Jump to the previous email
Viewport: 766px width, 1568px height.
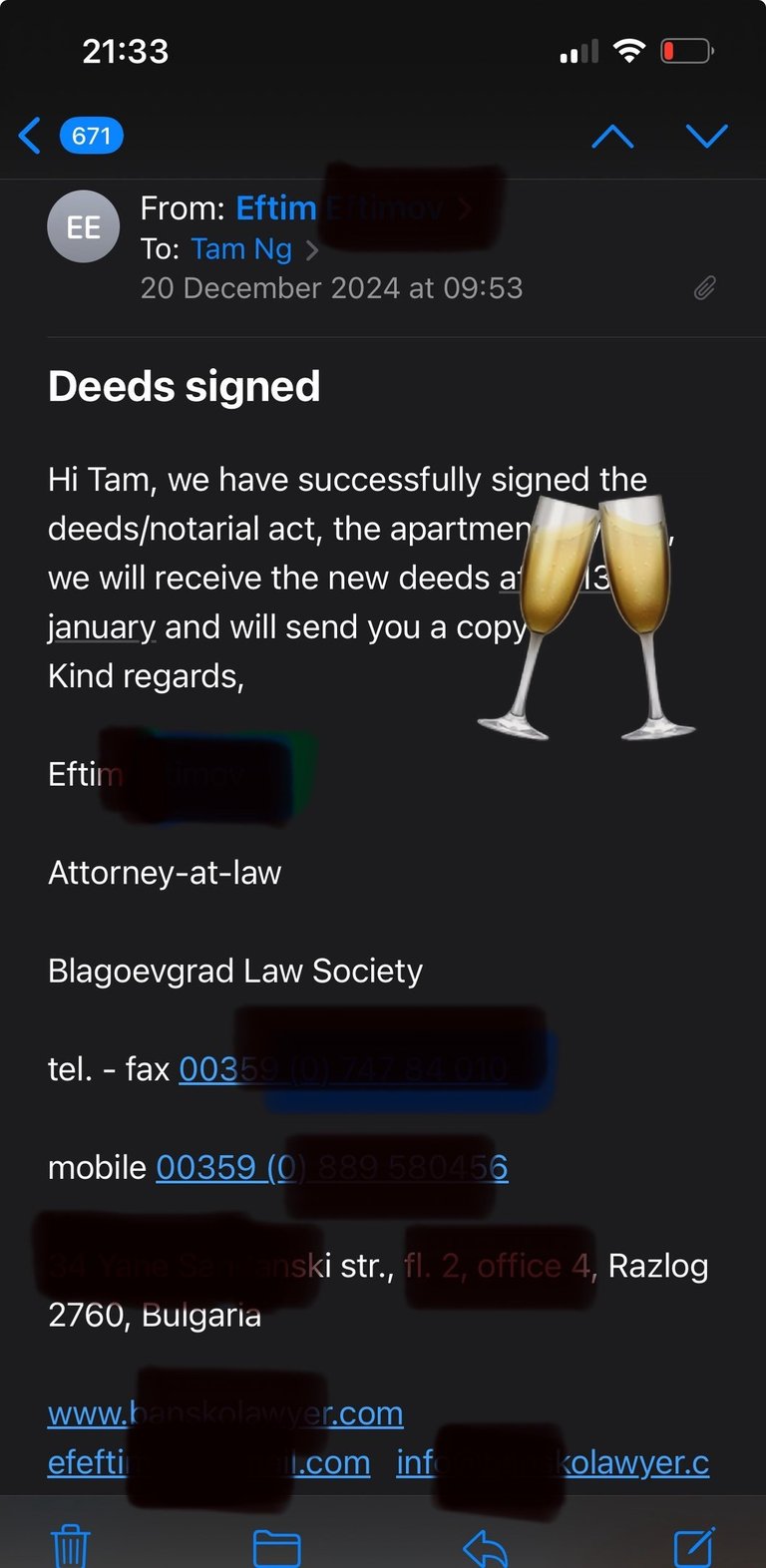click(x=612, y=136)
